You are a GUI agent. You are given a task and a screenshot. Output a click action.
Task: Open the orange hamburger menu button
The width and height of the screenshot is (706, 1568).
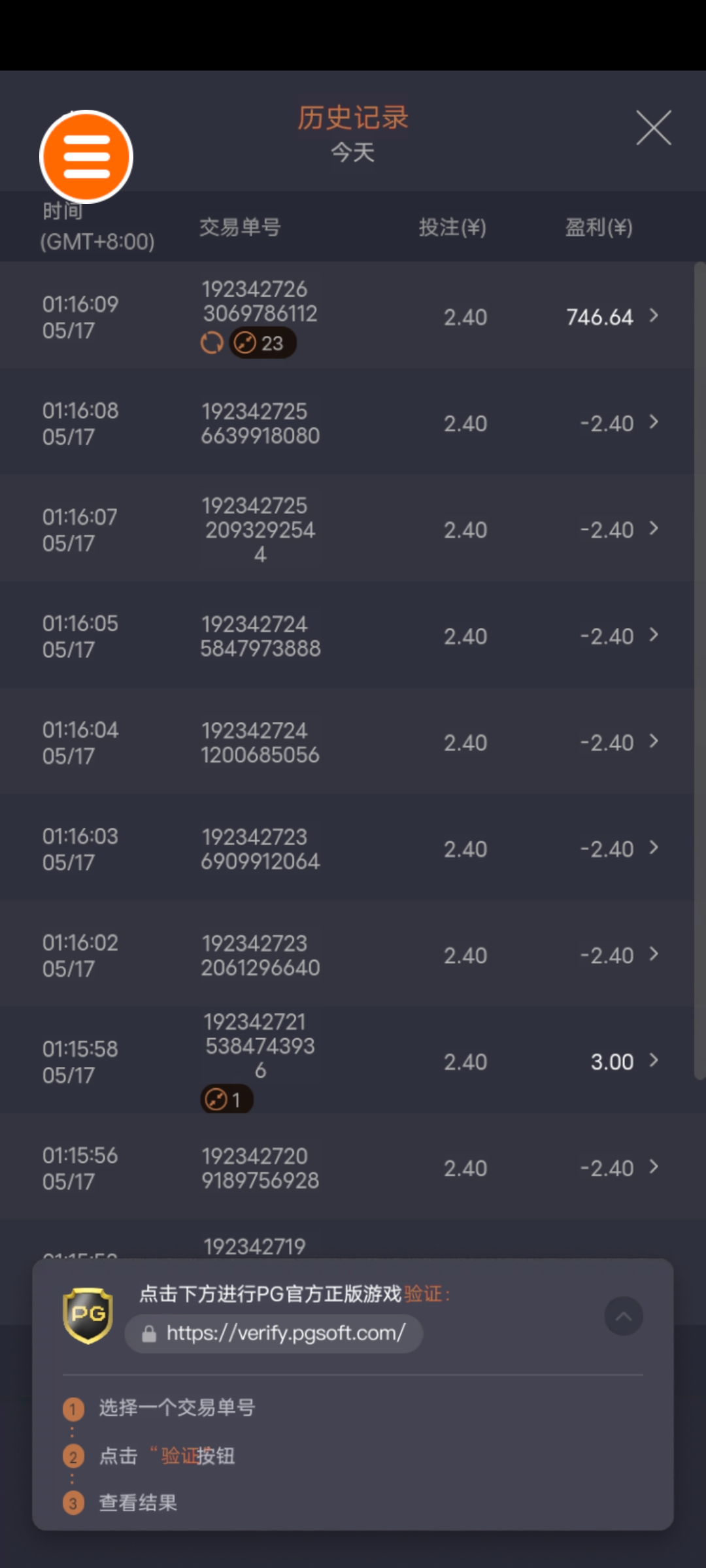point(86,157)
